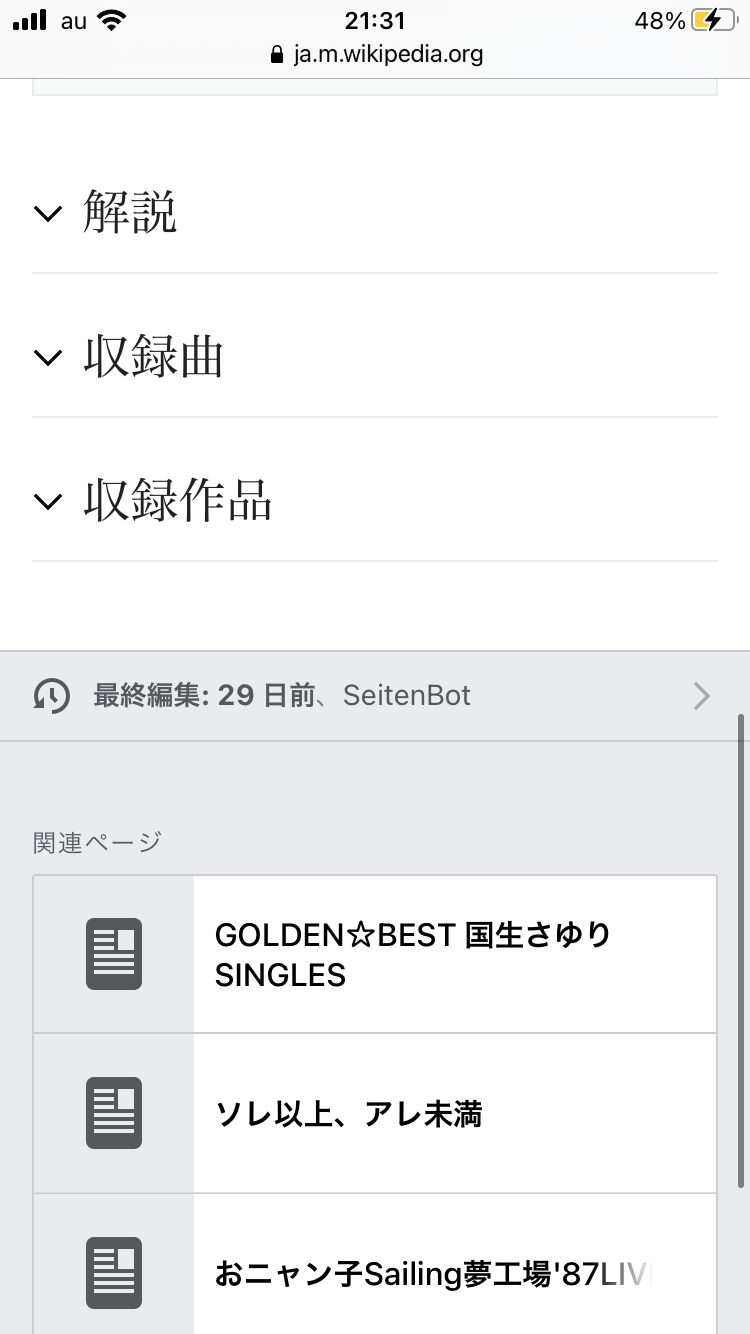Expand the 収録作品 section
The width and height of the screenshot is (750, 1334).
[177, 501]
